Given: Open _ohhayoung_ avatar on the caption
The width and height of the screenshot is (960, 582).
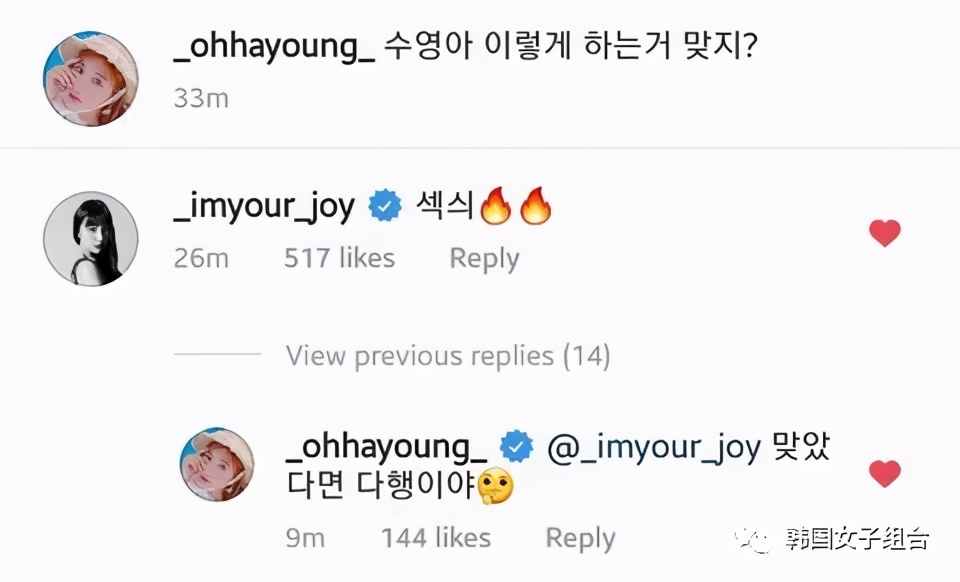Looking at the screenshot, I should [x=91, y=78].
